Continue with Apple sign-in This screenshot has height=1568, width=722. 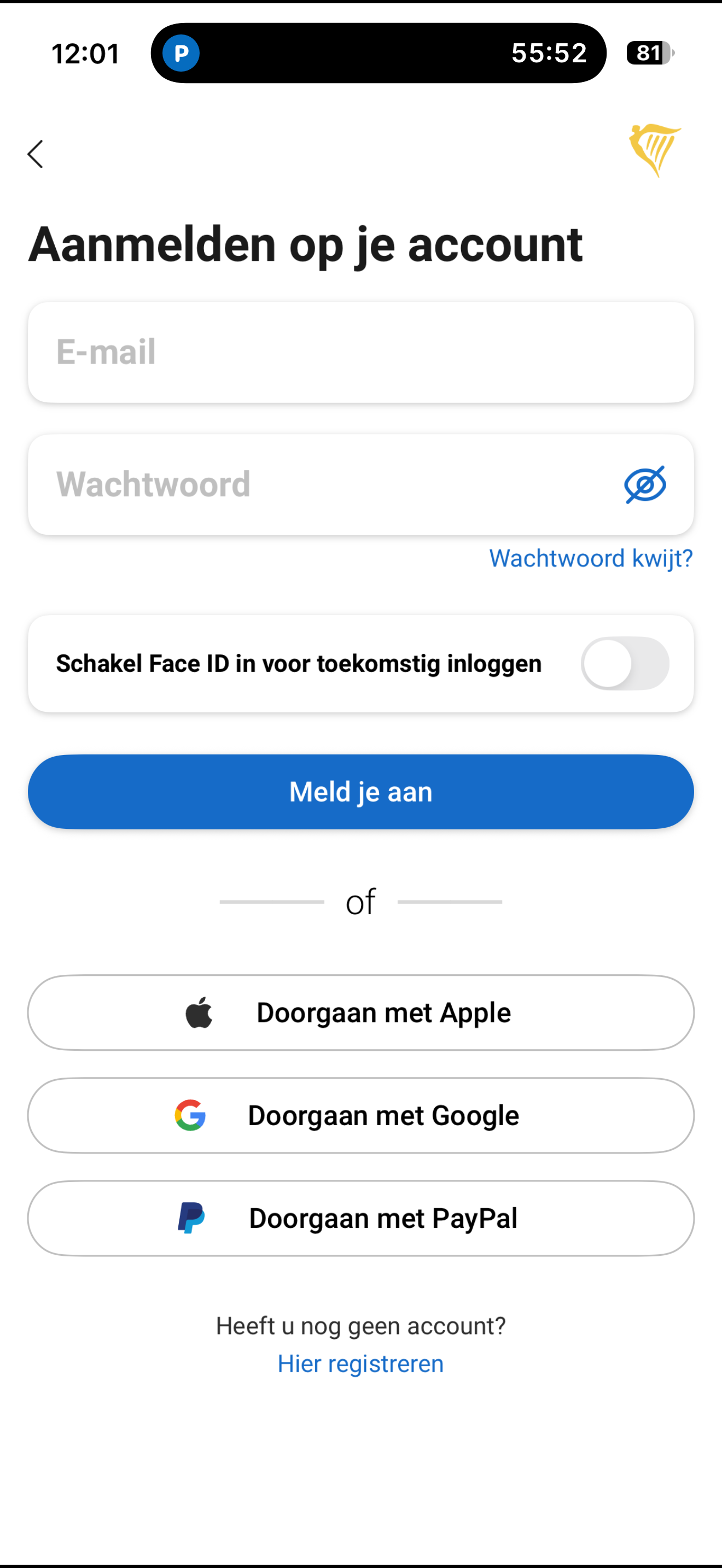[x=360, y=1013]
